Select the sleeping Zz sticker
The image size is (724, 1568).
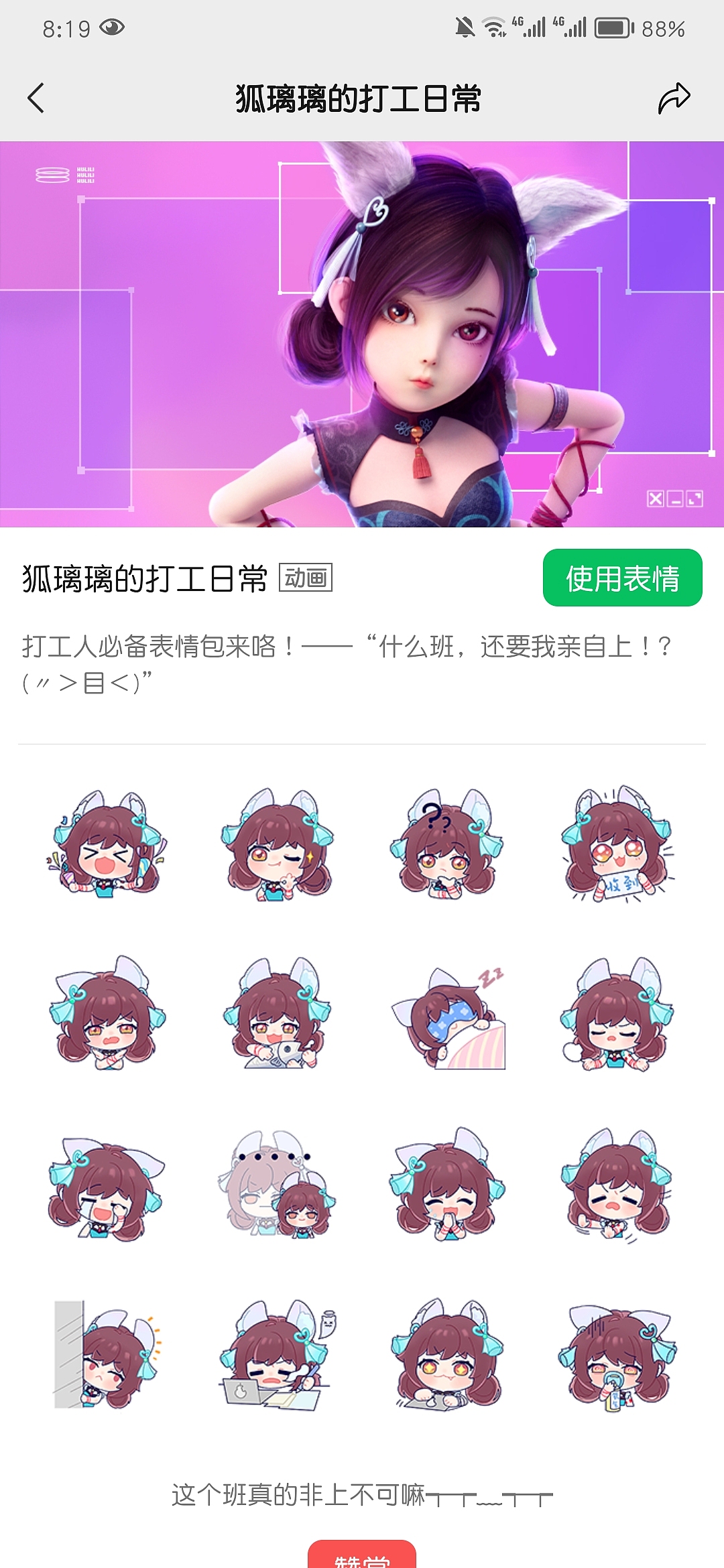pyautogui.click(x=449, y=1019)
